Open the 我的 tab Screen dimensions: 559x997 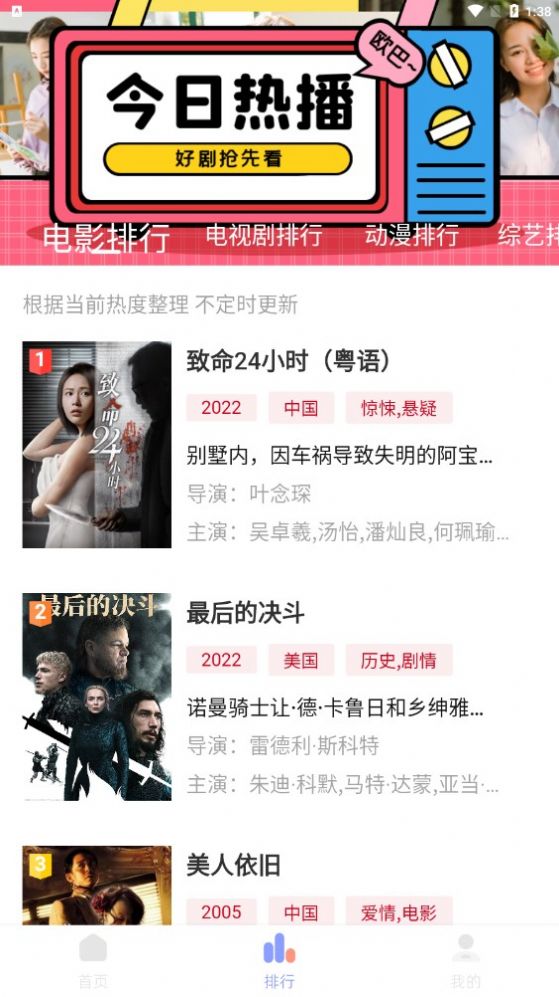(466, 961)
